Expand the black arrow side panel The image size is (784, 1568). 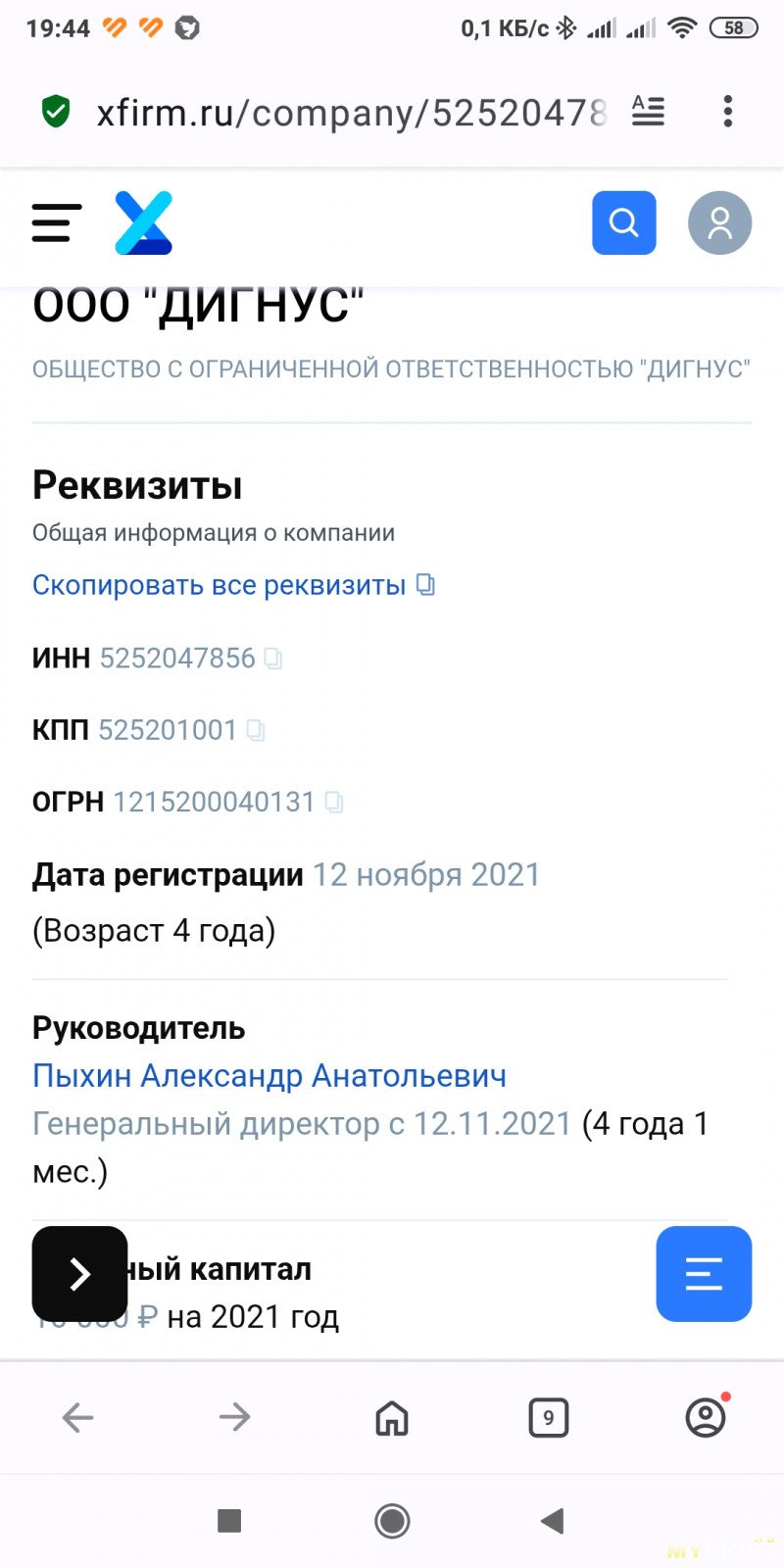(79, 1273)
